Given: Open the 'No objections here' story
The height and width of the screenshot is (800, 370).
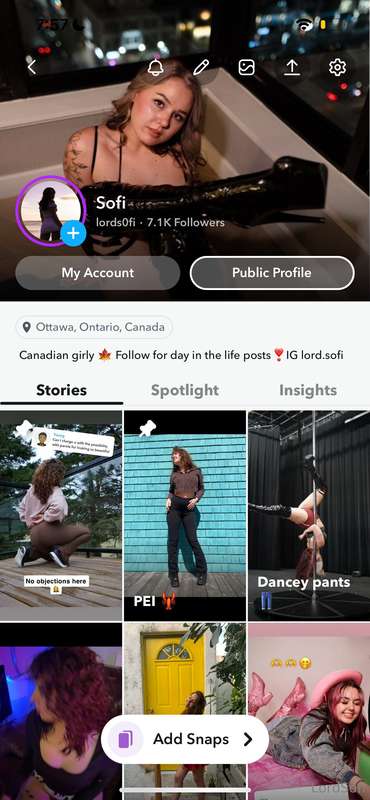Looking at the screenshot, I should click(x=61, y=516).
